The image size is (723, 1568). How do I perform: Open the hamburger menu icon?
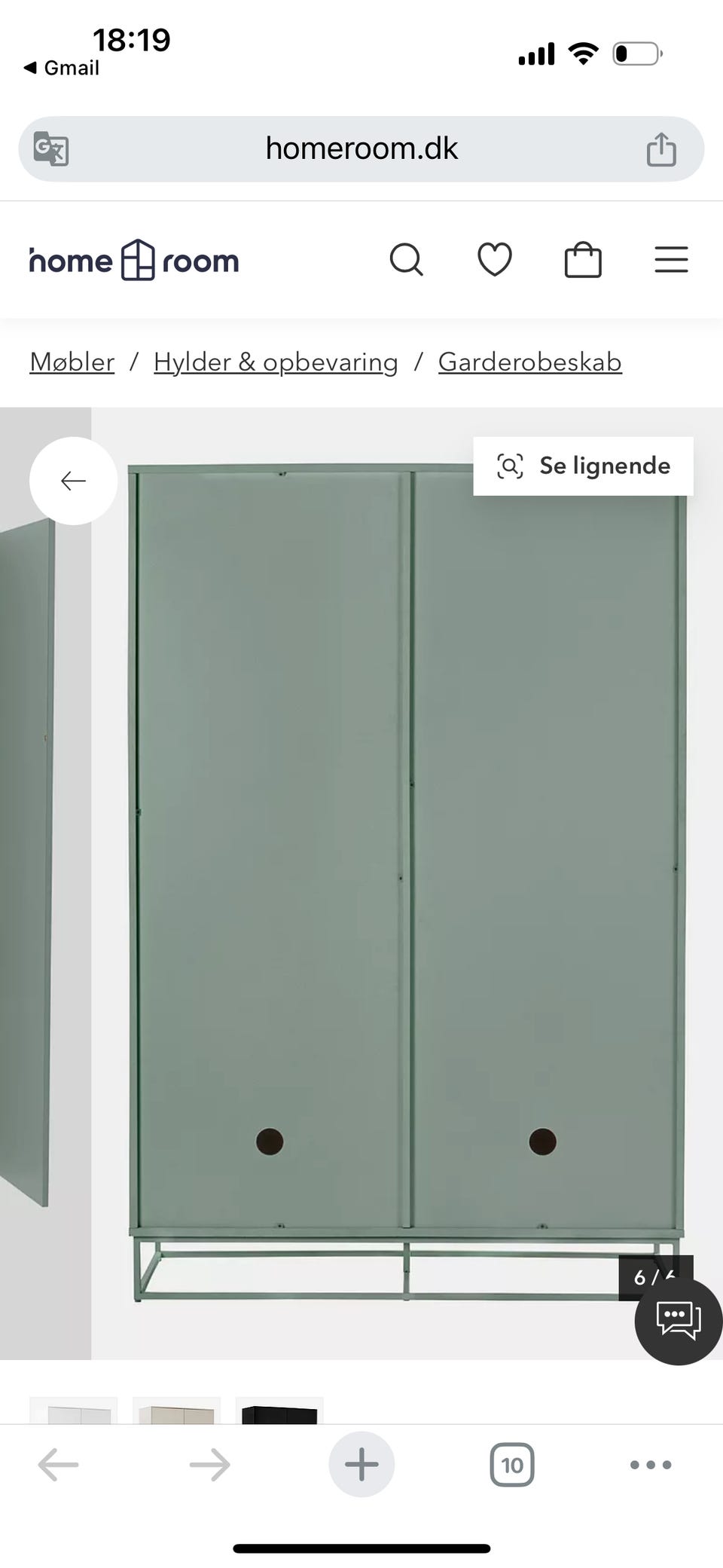pyautogui.click(x=671, y=259)
